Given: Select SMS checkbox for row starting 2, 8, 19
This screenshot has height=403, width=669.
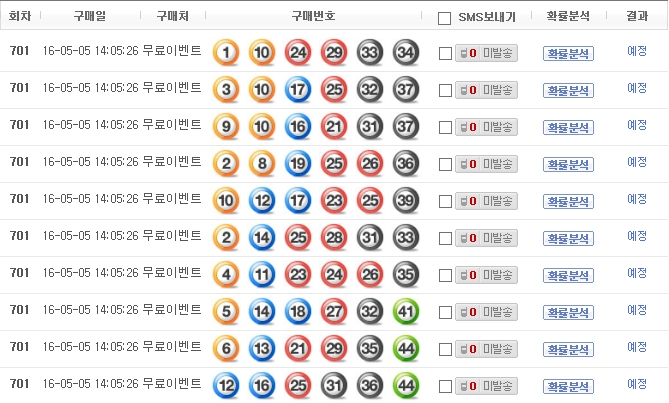Looking at the screenshot, I should [445, 165].
